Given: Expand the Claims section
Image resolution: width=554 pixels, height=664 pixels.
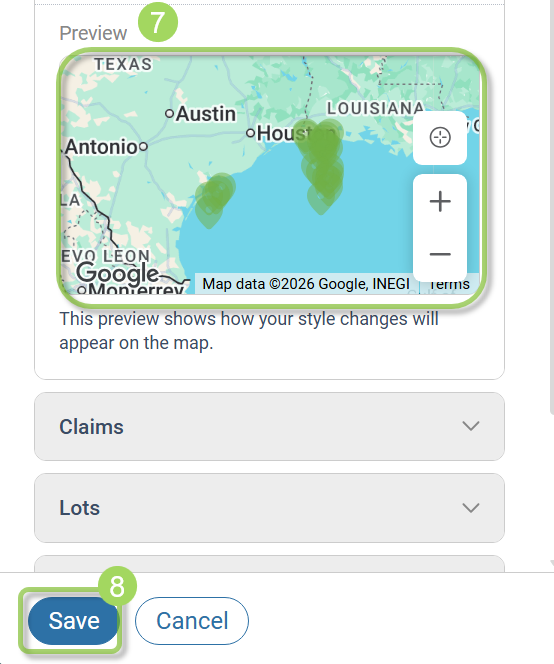Looking at the screenshot, I should tap(269, 426).
